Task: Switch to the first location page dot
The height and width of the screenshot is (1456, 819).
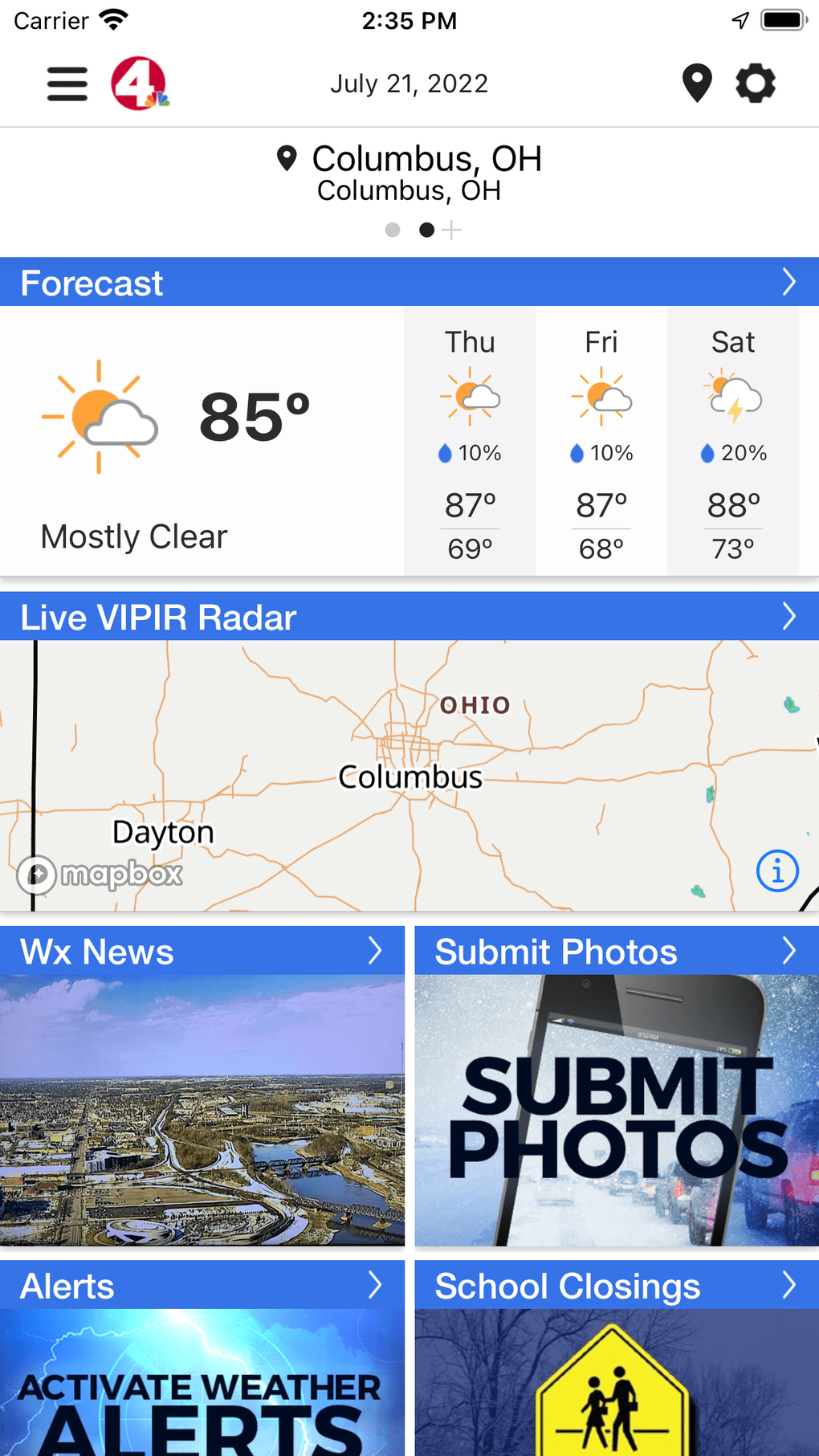Action: pos(393,230)
